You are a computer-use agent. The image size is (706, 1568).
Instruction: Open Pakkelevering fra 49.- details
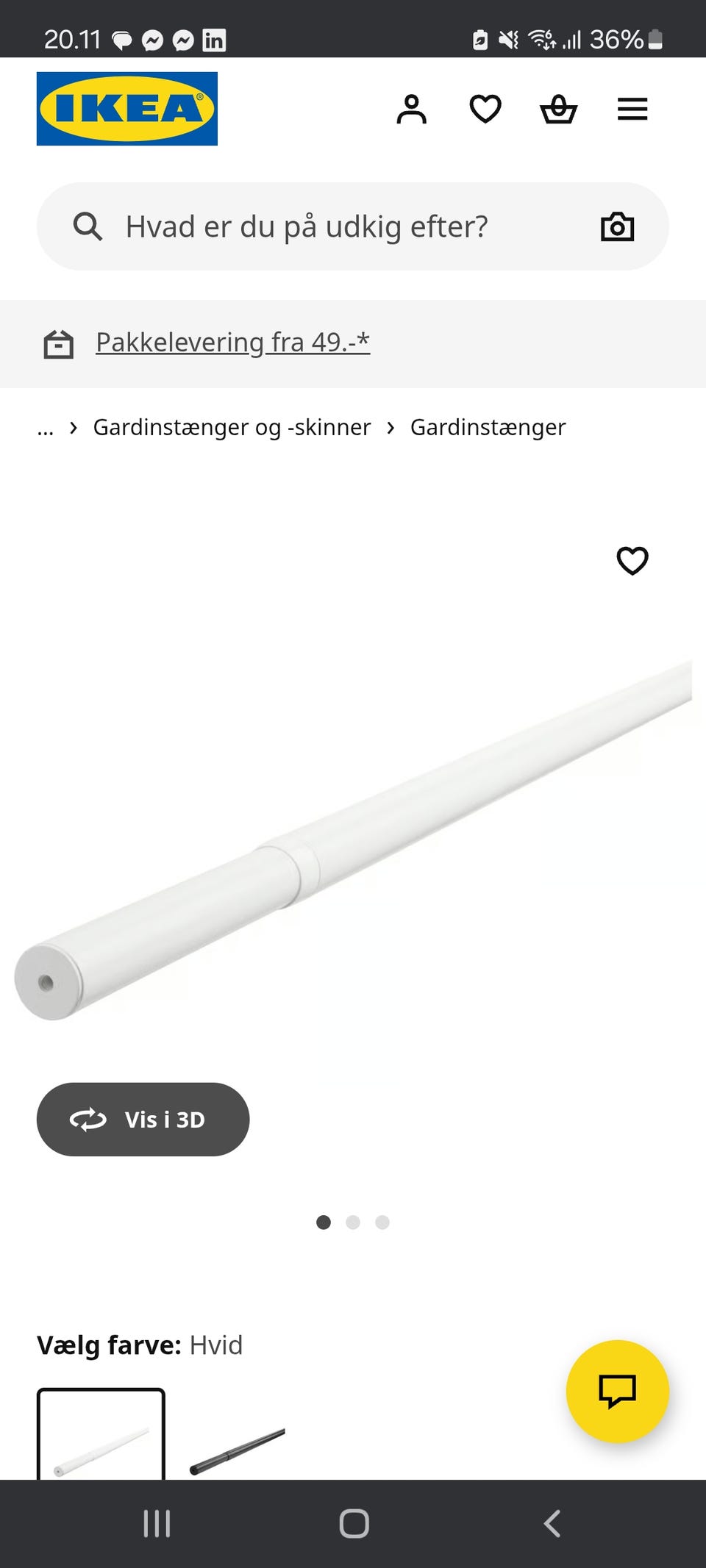pos(233,342)
